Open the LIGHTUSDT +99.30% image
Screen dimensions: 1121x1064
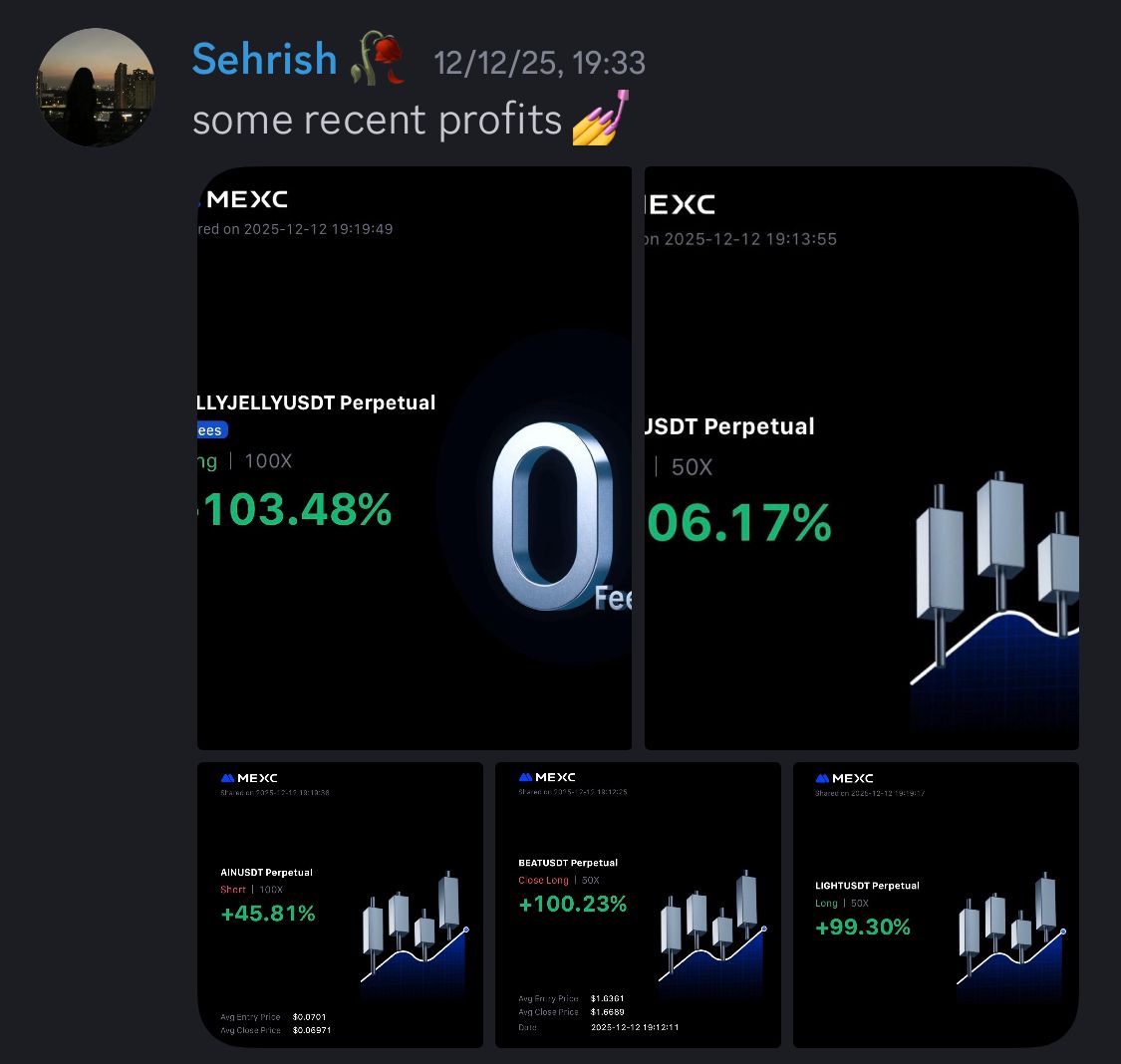pos(935,905)
